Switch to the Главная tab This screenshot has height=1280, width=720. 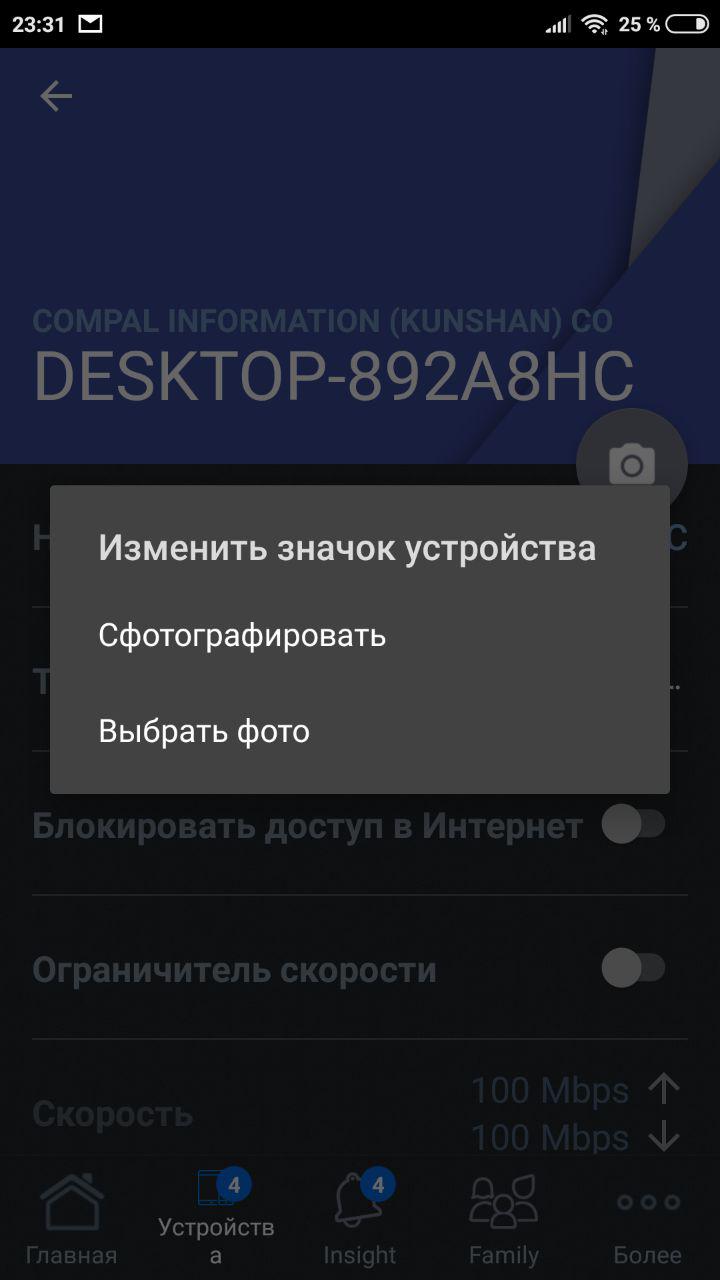point(71,1220)
